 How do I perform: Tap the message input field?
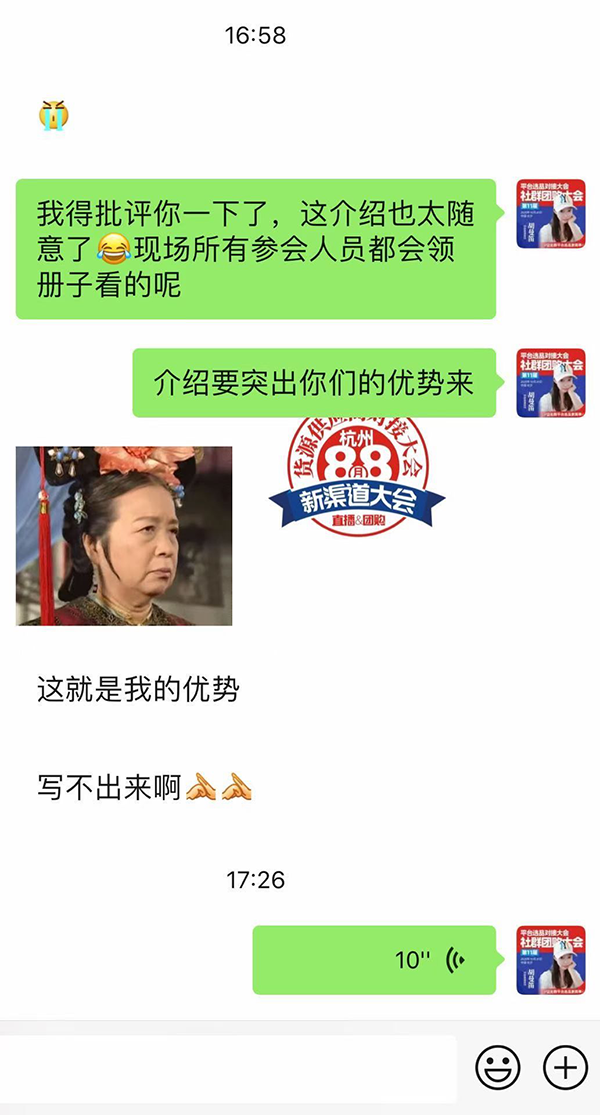coord(228,1068)
